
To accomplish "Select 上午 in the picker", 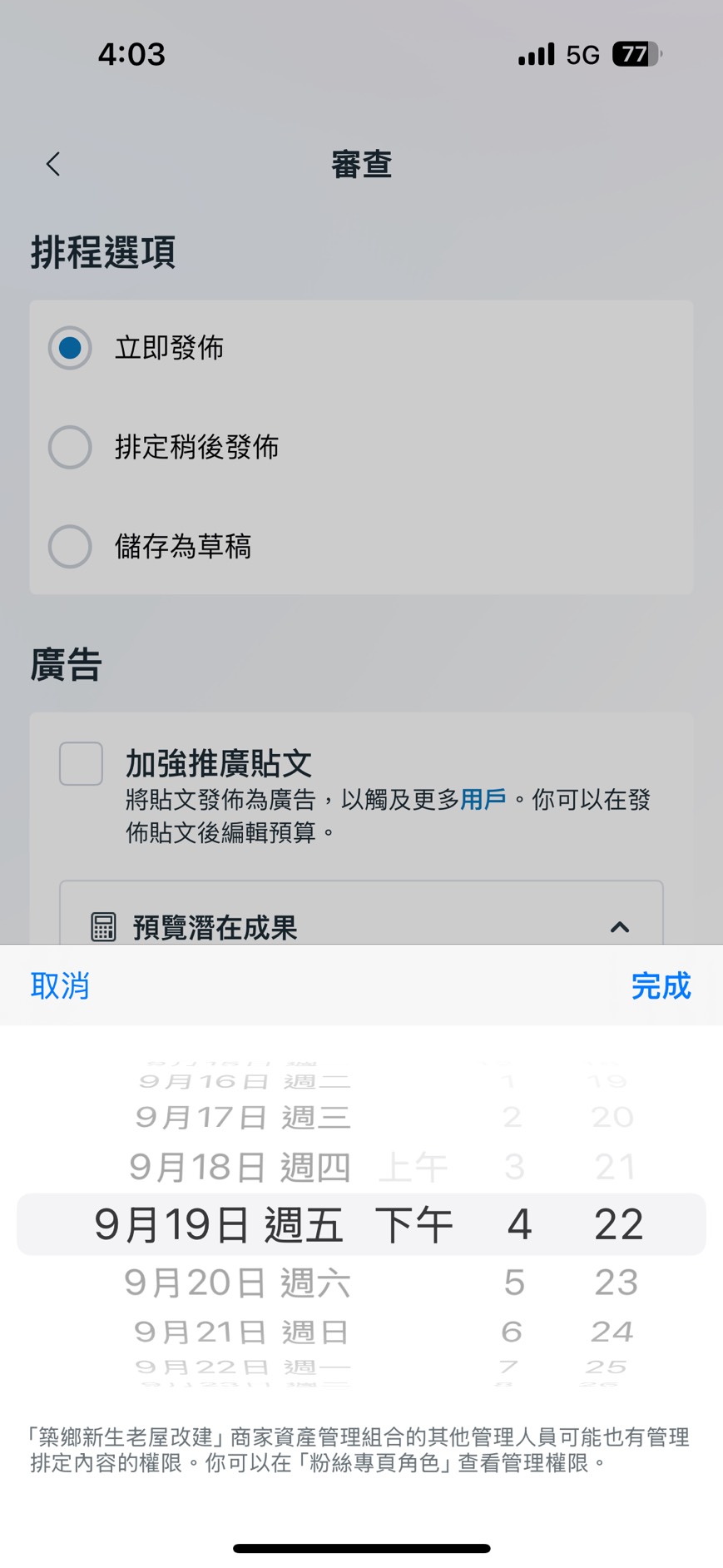I will pyautogui.click(x=413, y=1168).
